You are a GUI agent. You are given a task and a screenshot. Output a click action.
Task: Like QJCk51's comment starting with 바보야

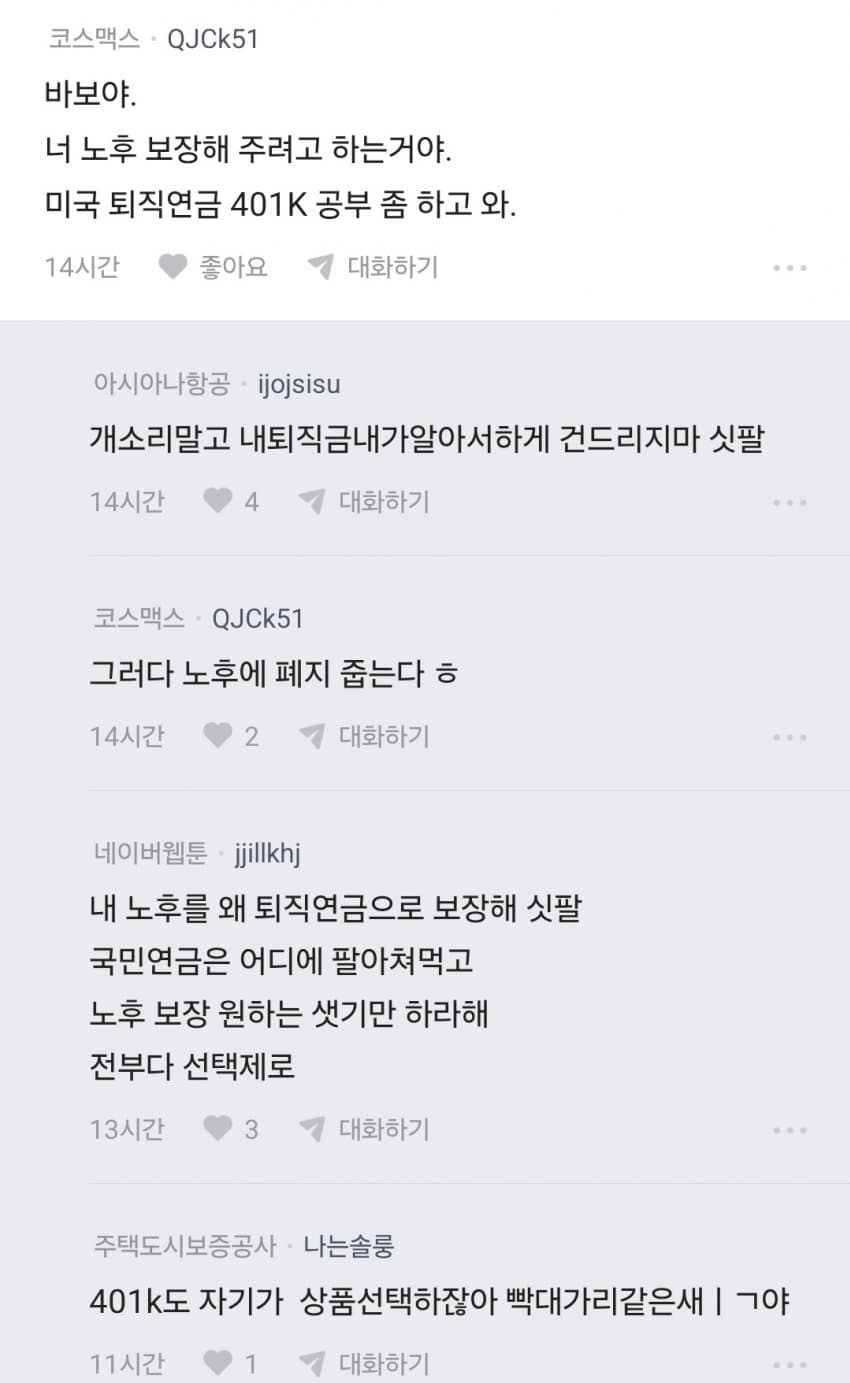point(212,267)
